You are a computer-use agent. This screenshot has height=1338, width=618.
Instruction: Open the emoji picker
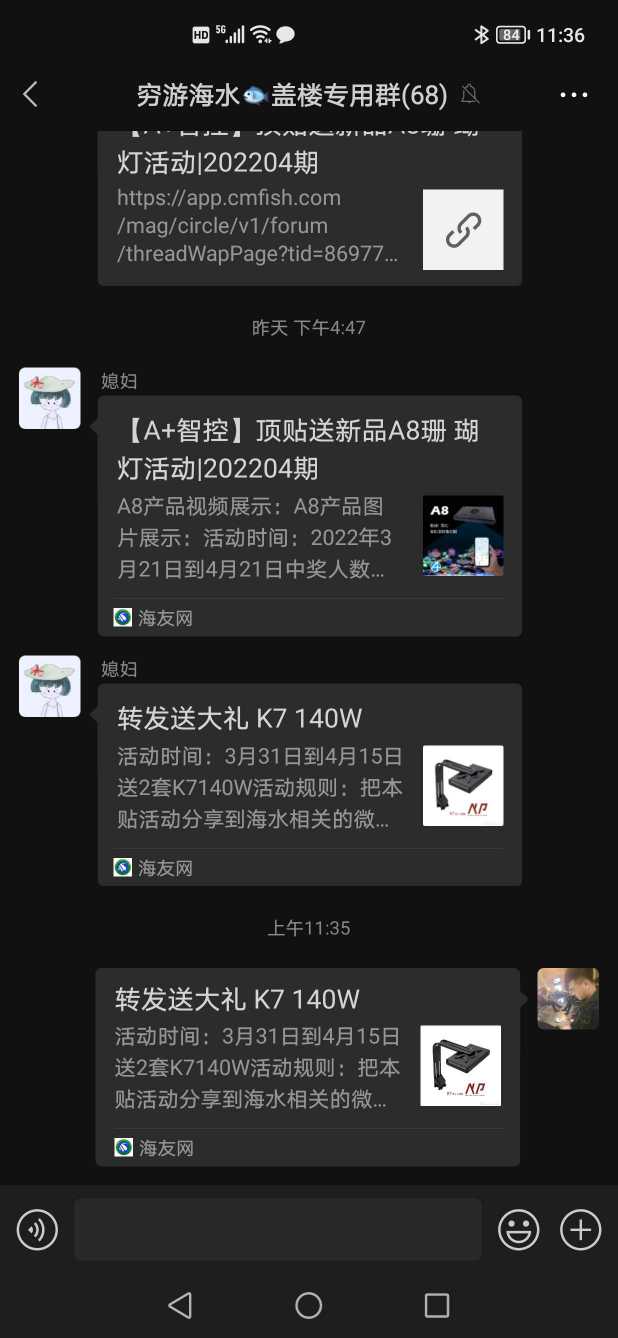519,1229
